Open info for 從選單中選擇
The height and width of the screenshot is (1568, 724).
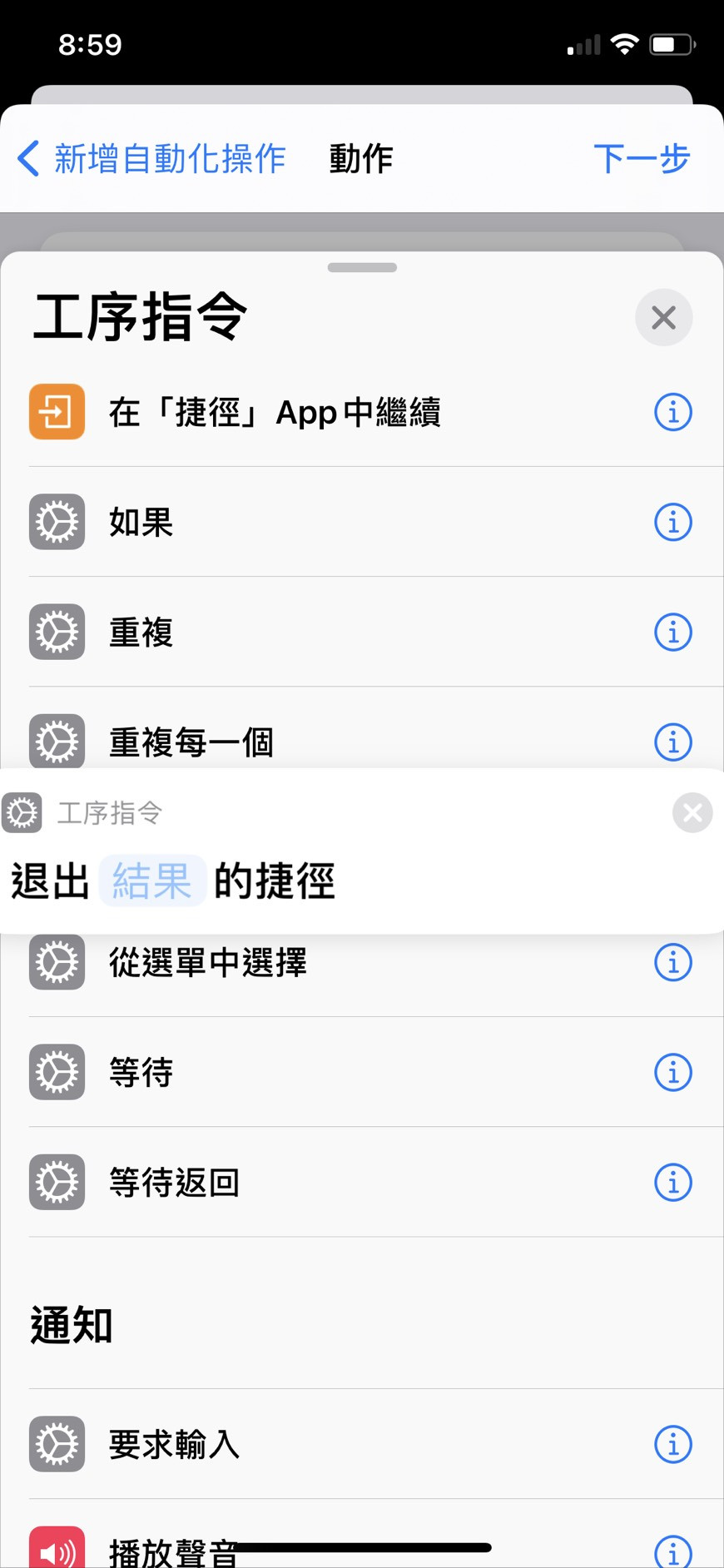pos(672,963)
